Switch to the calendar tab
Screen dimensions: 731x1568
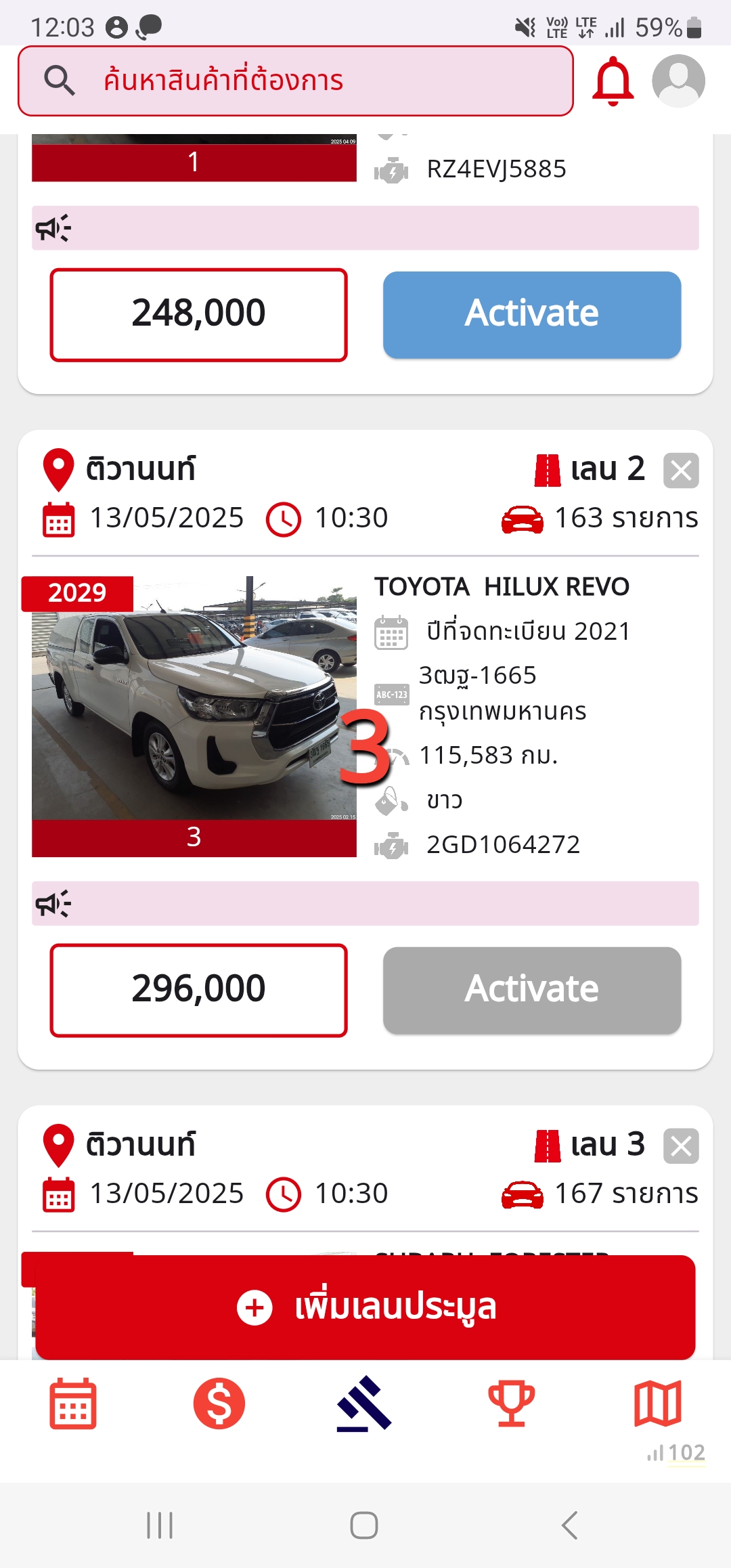73,1404
